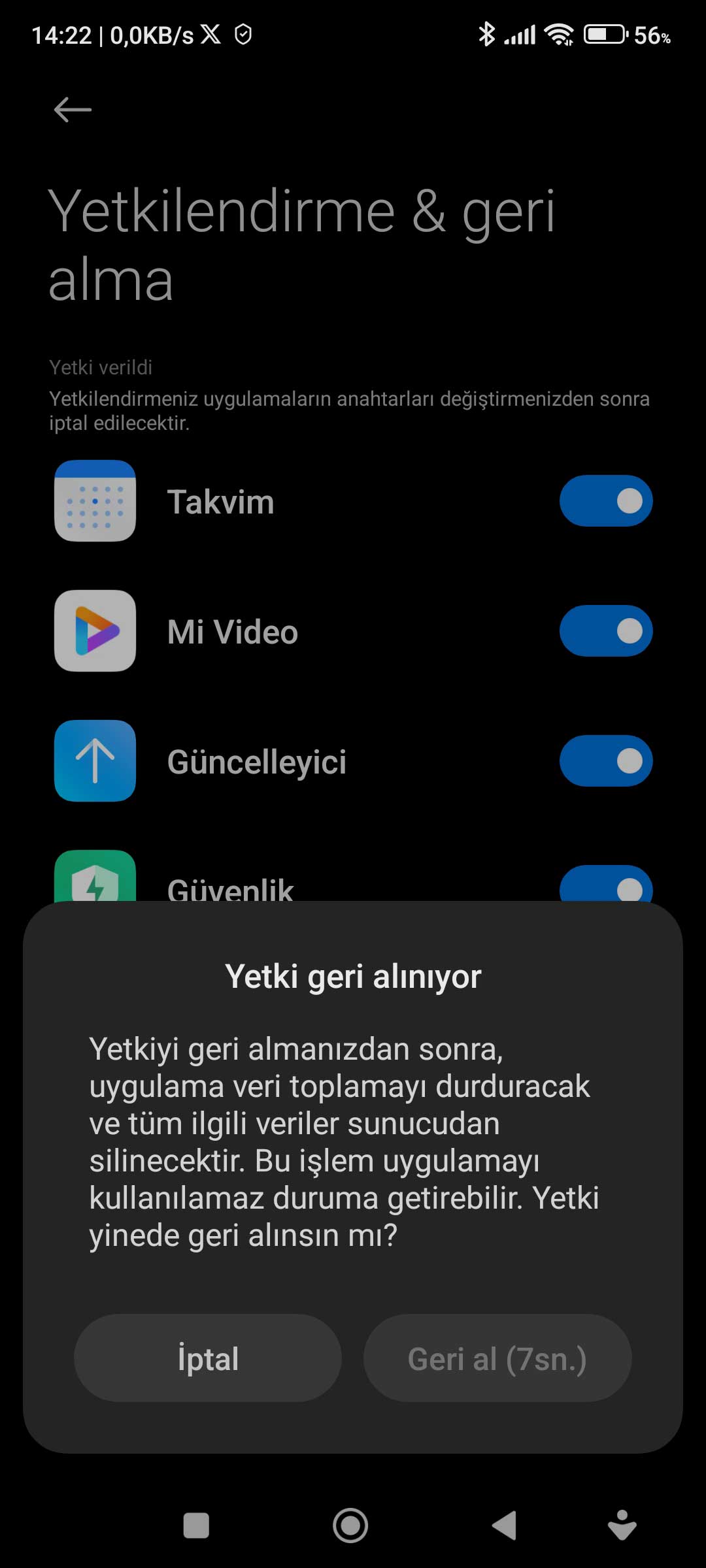706x1568 pixels.
Task: Disable the Güncelleyici authorization switch
Action: [x=606, y=761]
